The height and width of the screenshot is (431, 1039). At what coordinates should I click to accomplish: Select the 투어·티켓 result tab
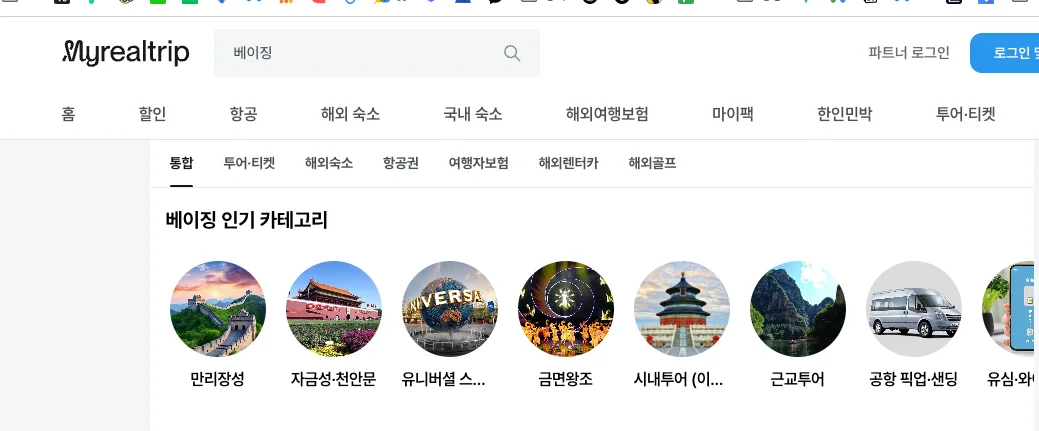point(249,163)
